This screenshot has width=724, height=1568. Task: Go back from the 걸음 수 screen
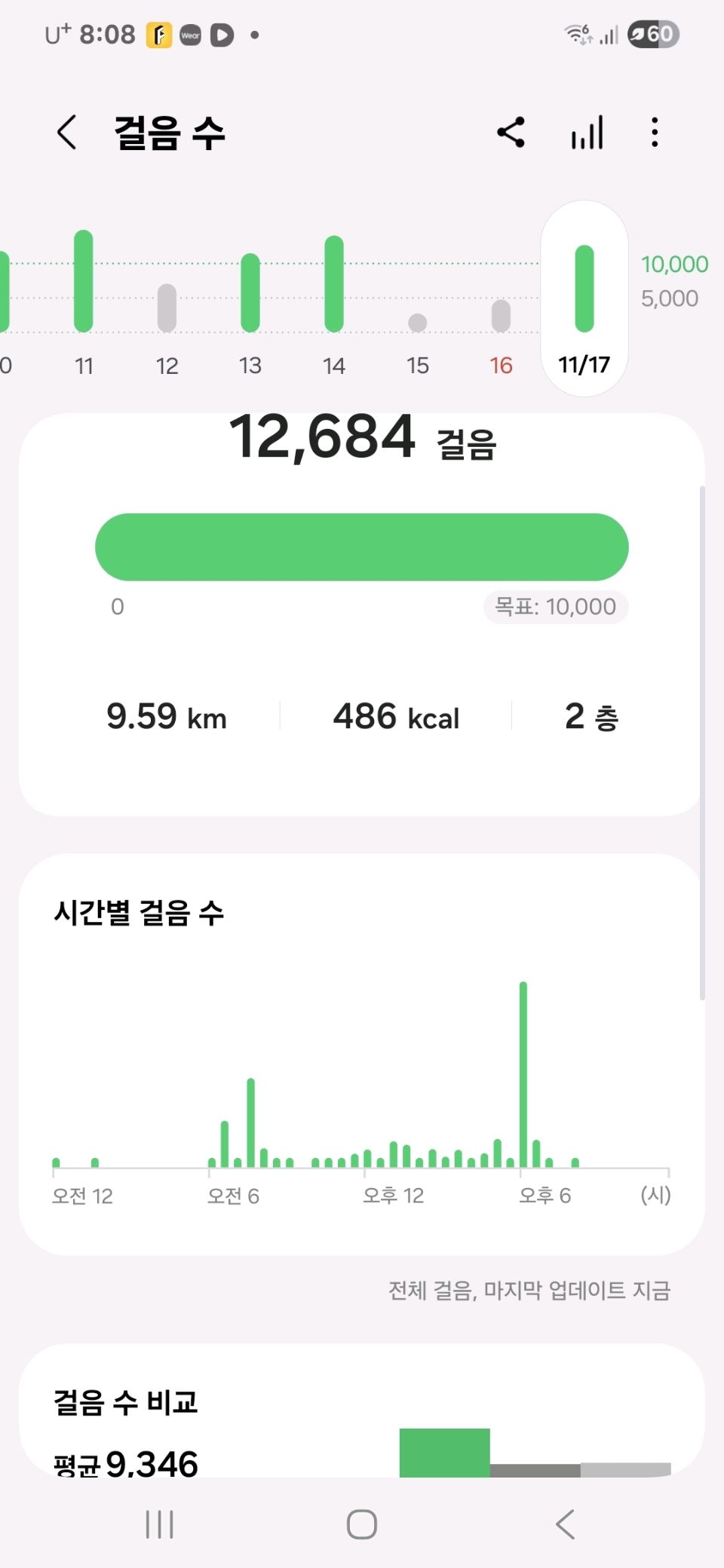coord(68,133)
